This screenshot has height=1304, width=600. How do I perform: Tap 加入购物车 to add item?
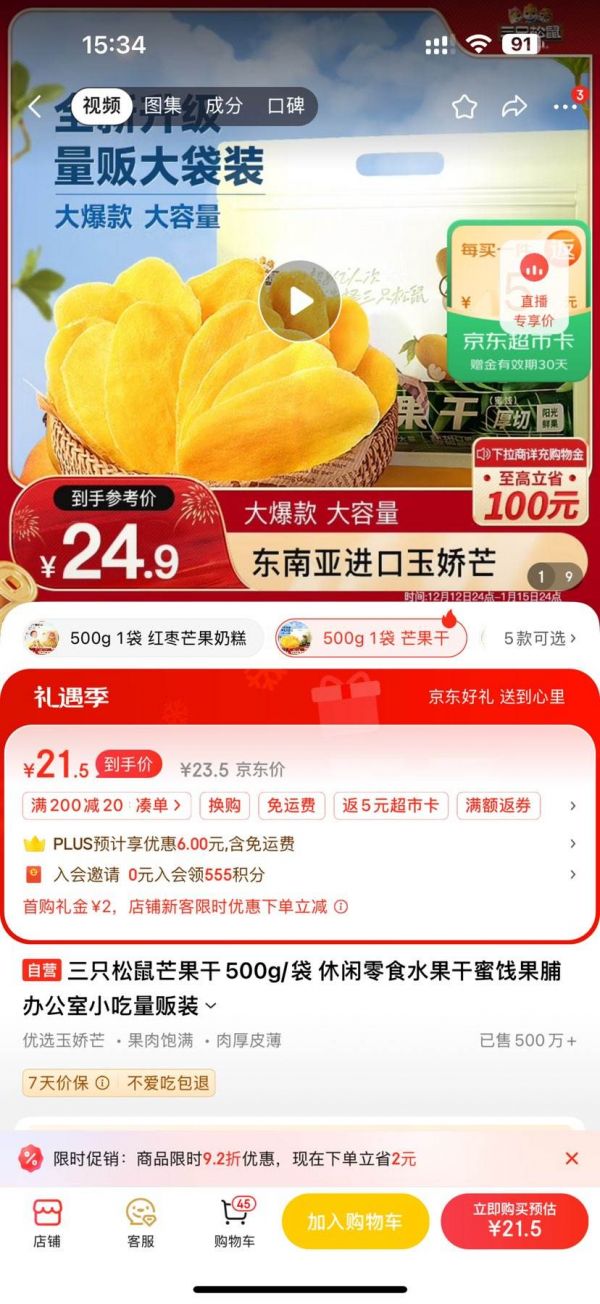(x=355, y=1222)
